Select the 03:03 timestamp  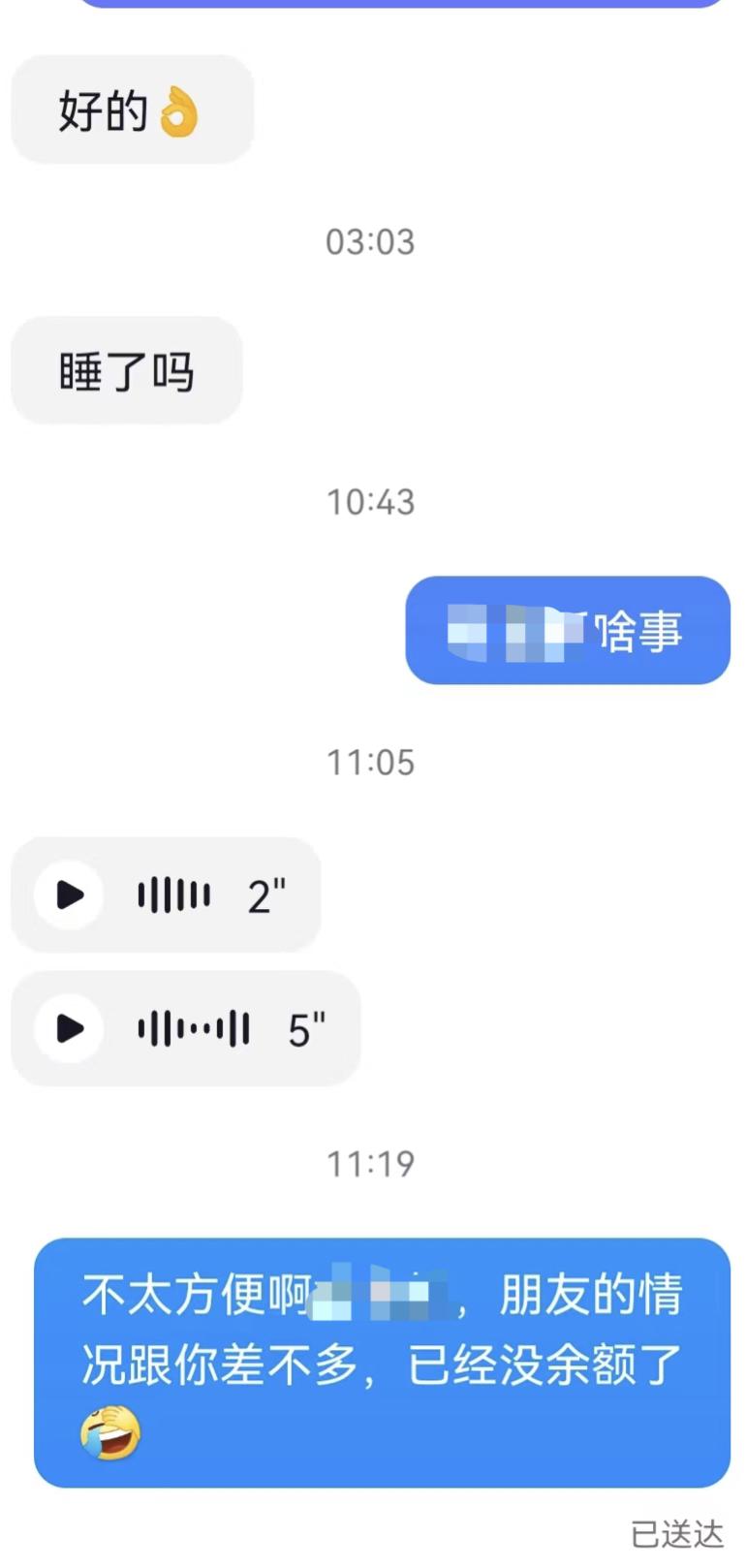tap(371, 242)
